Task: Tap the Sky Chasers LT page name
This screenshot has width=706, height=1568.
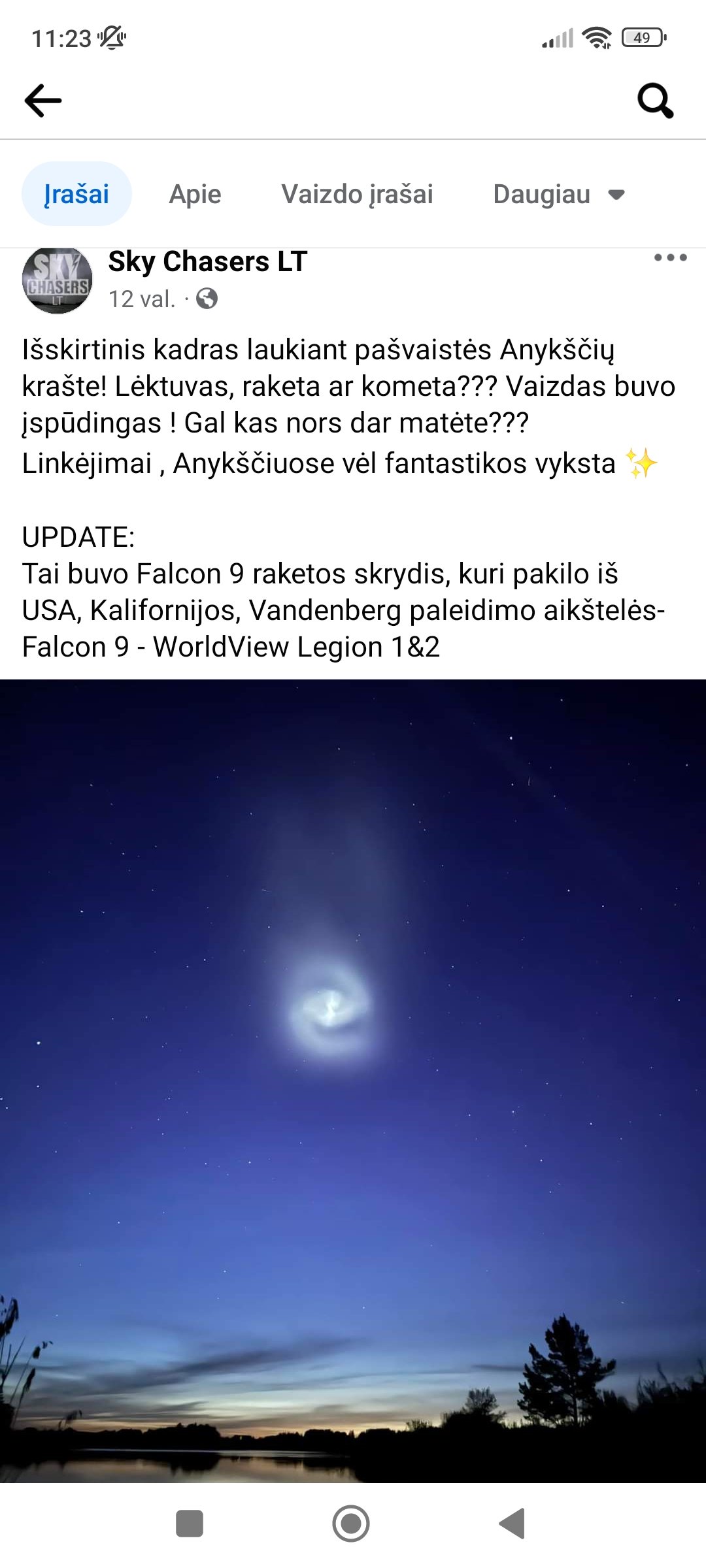Action: [x=207, y=261]
